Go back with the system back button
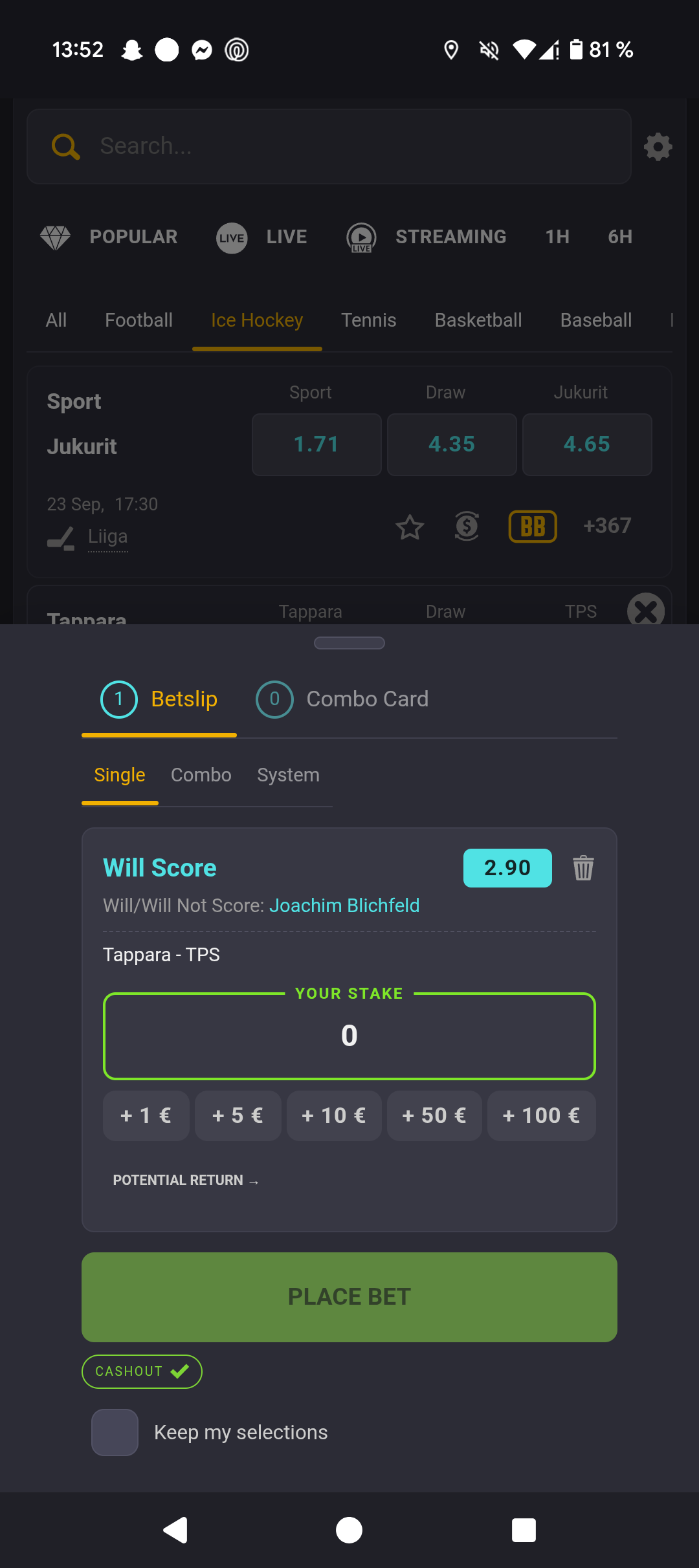The image size is (699, 1568). pyautogui.click(x=175, y=1530)
